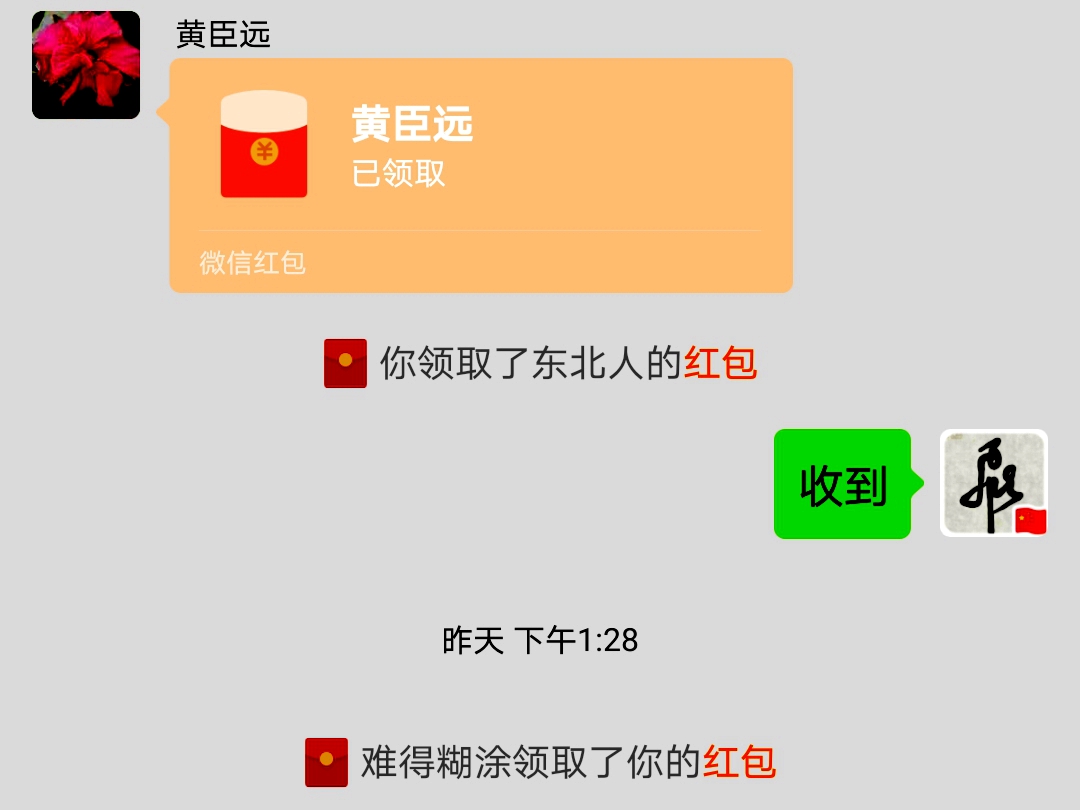Tap 红包 link in 难得糊涂 notice
The width and height of the screenshot is (1080, 810).
[x=739, y=762]
